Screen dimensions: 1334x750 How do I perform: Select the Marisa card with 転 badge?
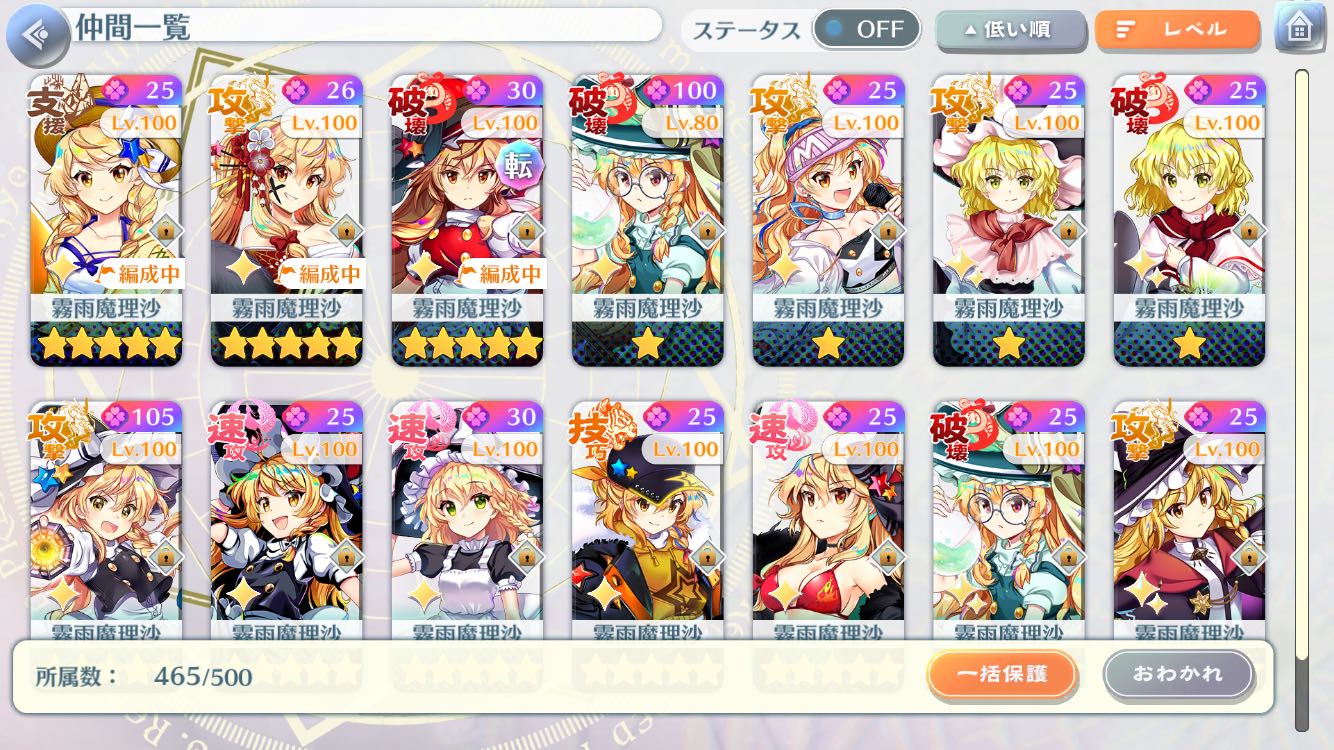point(467,220)
